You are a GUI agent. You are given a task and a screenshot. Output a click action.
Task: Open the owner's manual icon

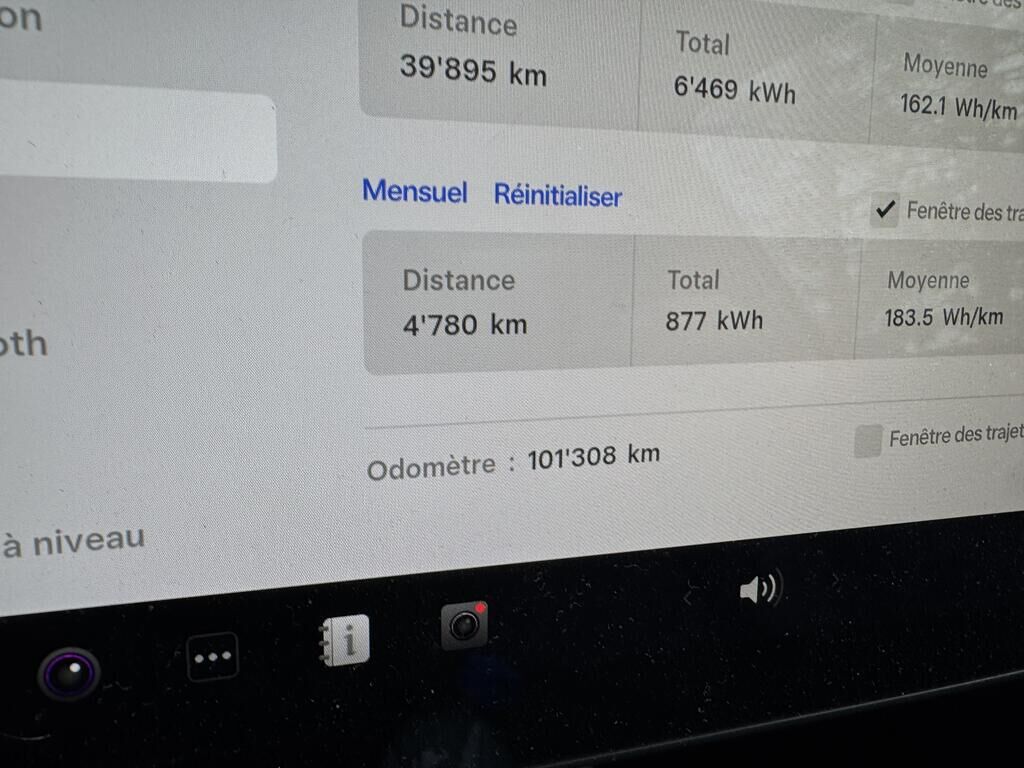[x=344, y=641]
